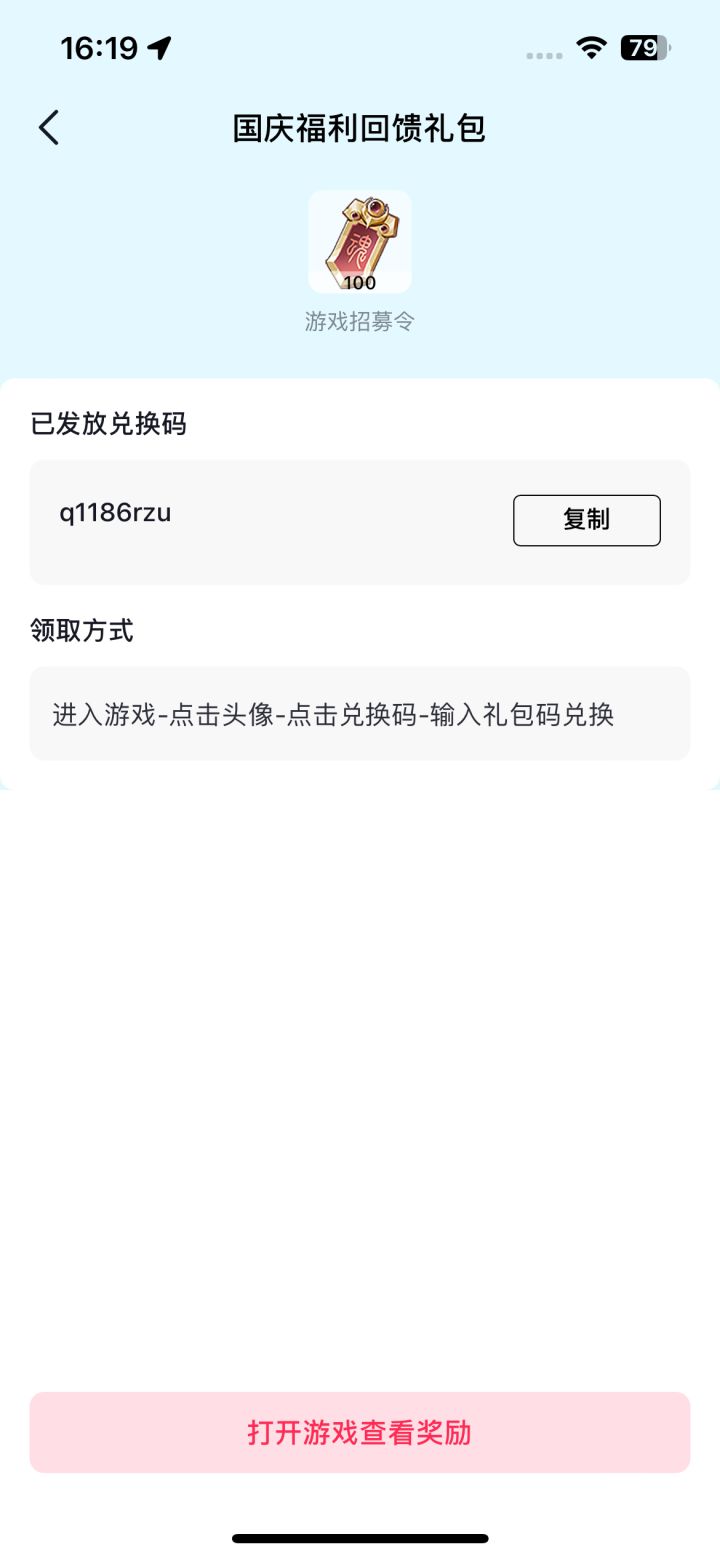Tap the home indicator bar at bottom

pyautogui.click(x=360, y=1538)
